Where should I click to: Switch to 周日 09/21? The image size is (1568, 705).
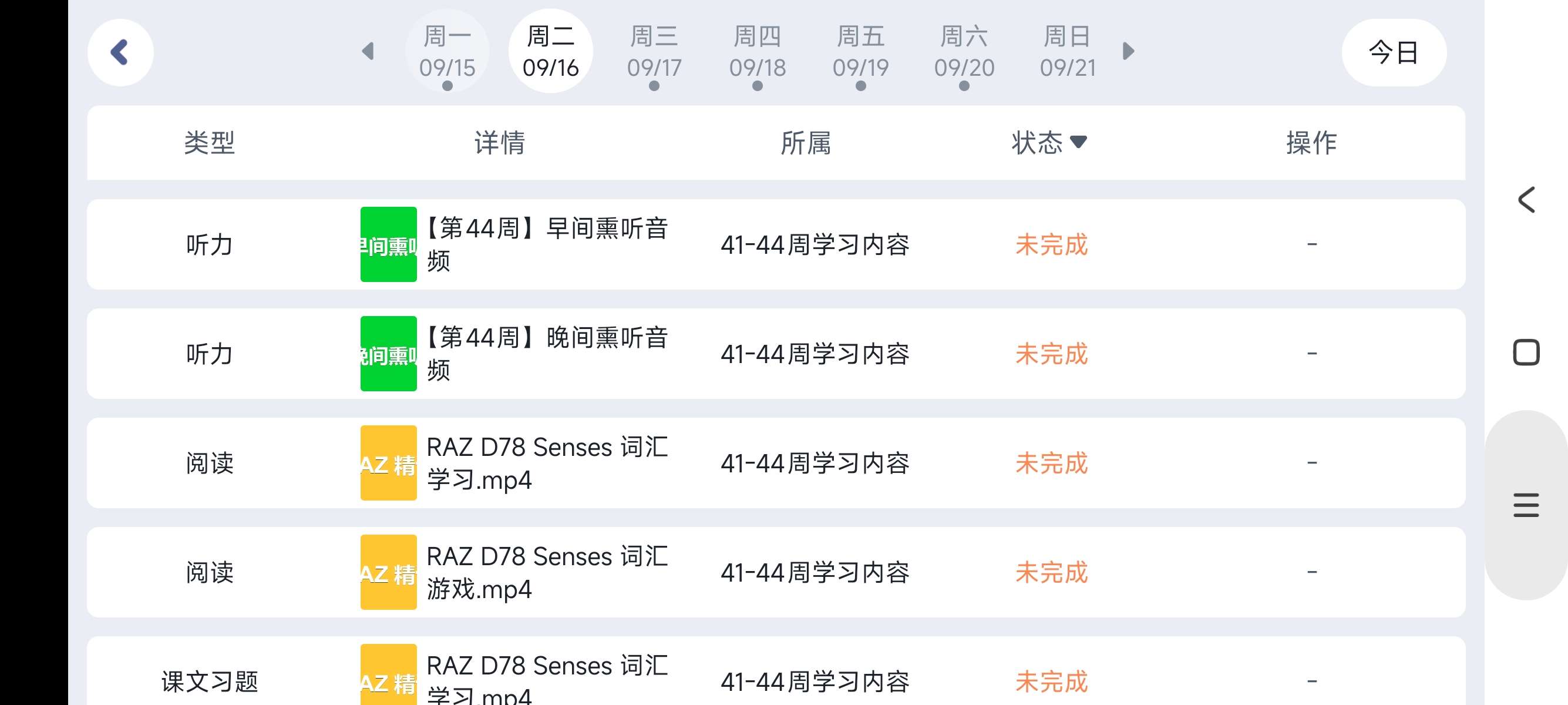[x=1067, y=52]
